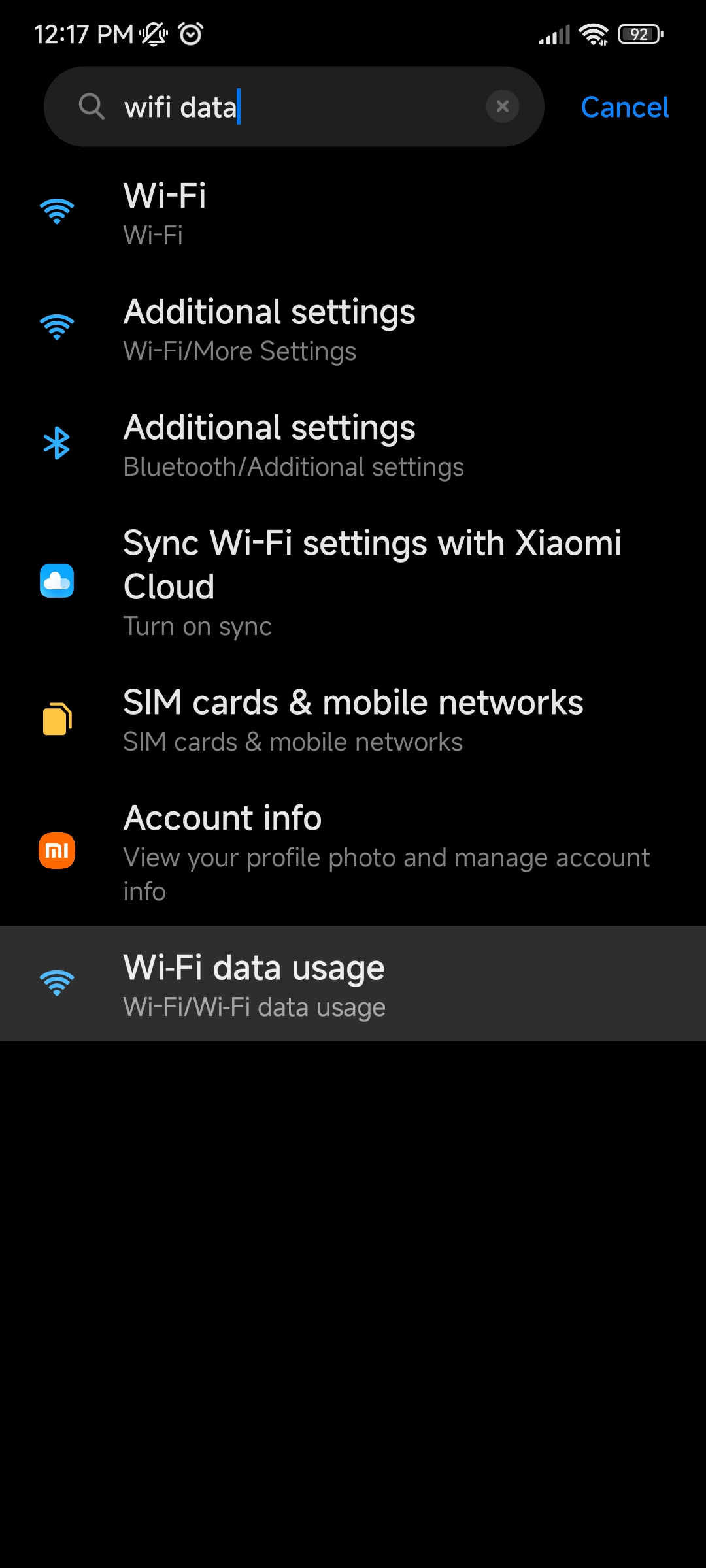Viewport: 706px width, 1568px height.
Task: Select the Wi-Fi data usage result
Action: [x=353, y=983]
